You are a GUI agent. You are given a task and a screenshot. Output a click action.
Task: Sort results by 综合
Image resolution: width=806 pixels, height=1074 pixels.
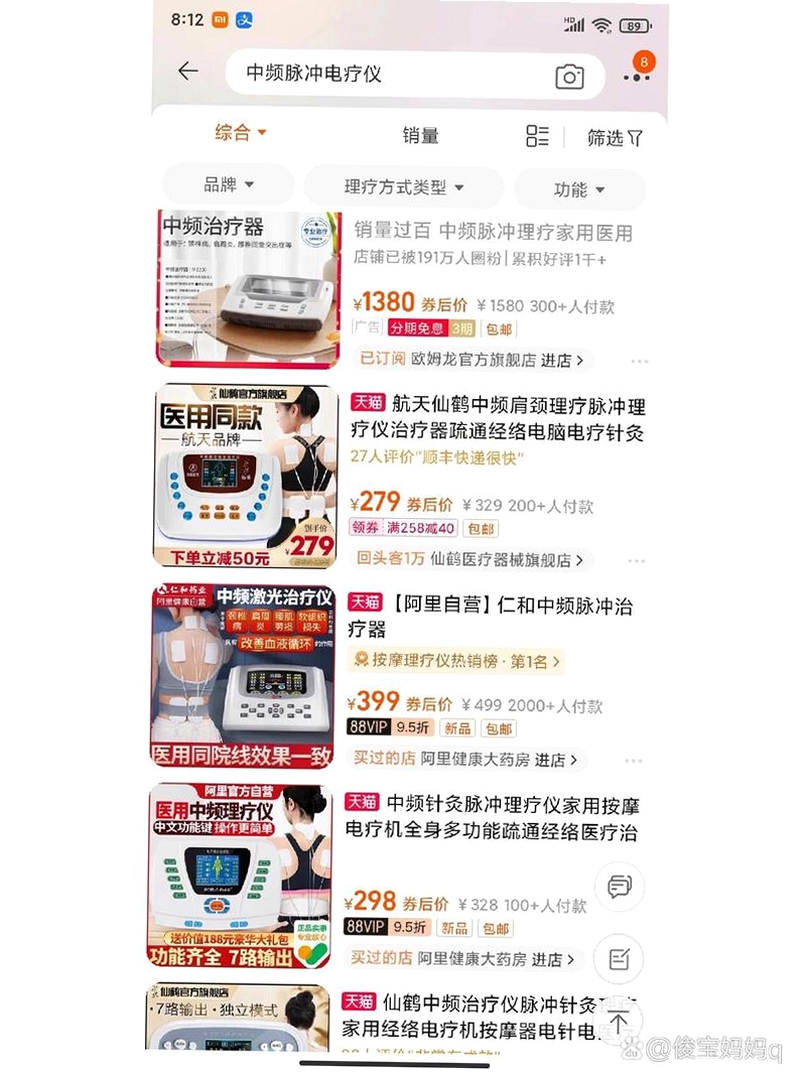tap(240, 132)
